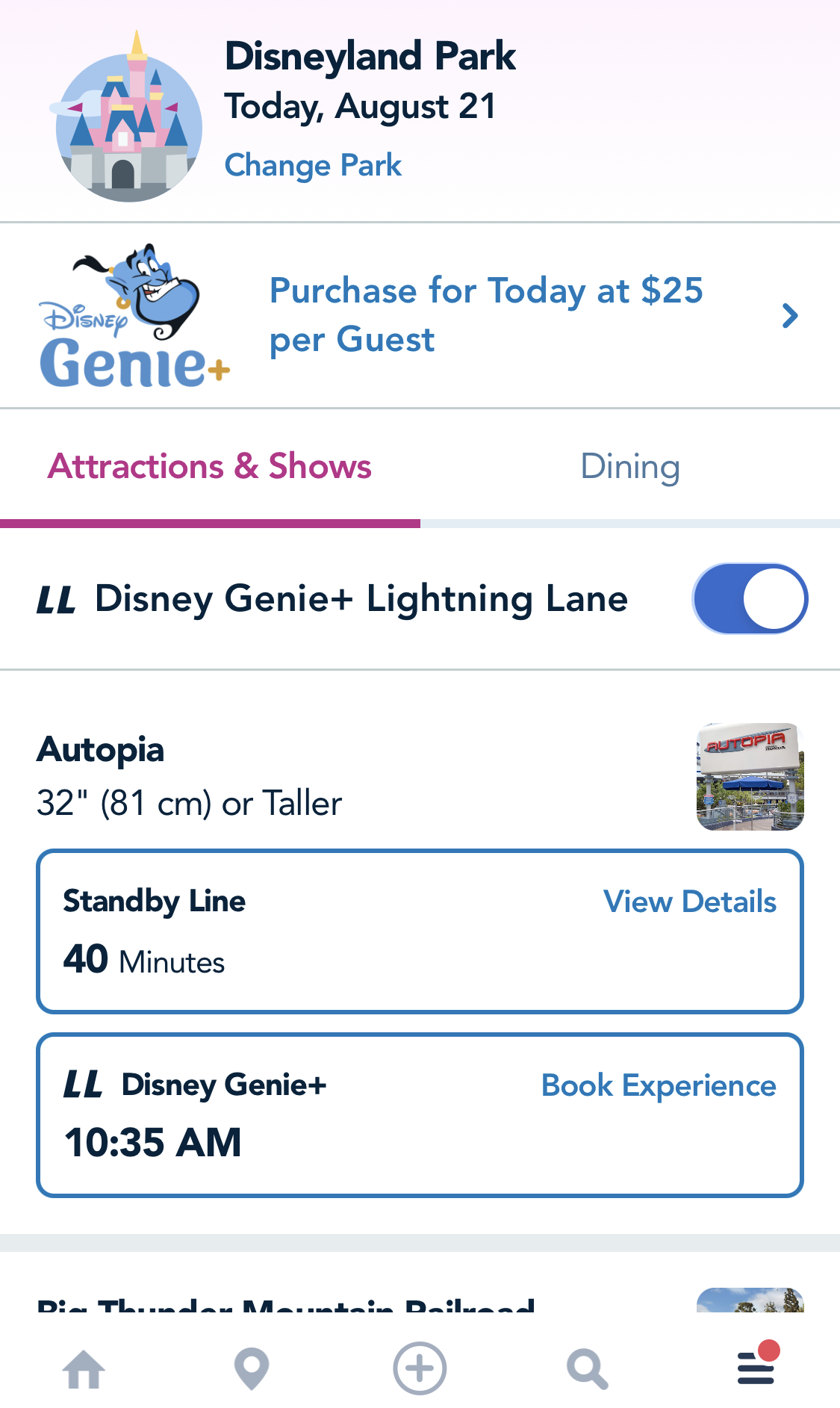Viewport: 840px width, 1408px height.
Task: View Details for Autopia standby line
Action: coord(689,902)
